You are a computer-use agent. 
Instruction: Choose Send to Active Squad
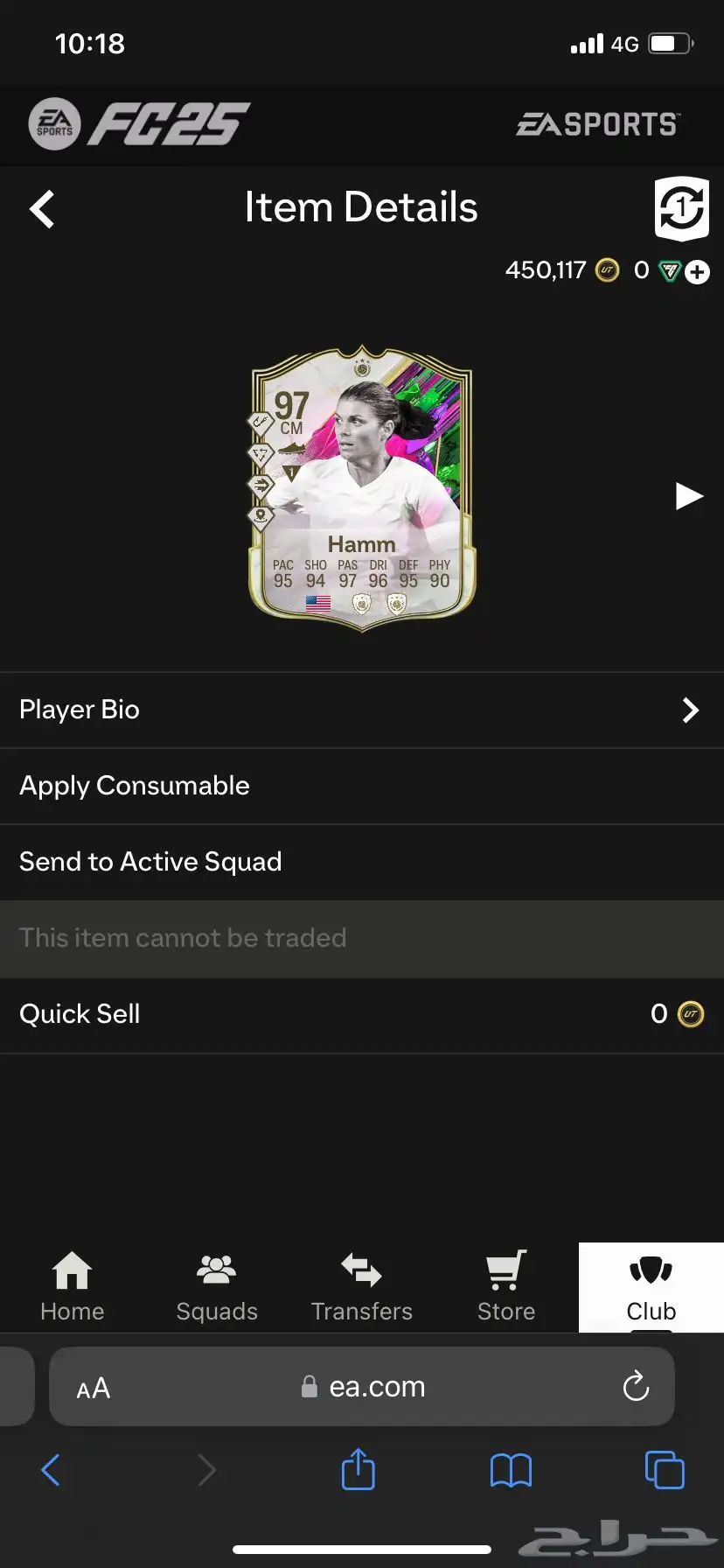[x=361, y=862]
